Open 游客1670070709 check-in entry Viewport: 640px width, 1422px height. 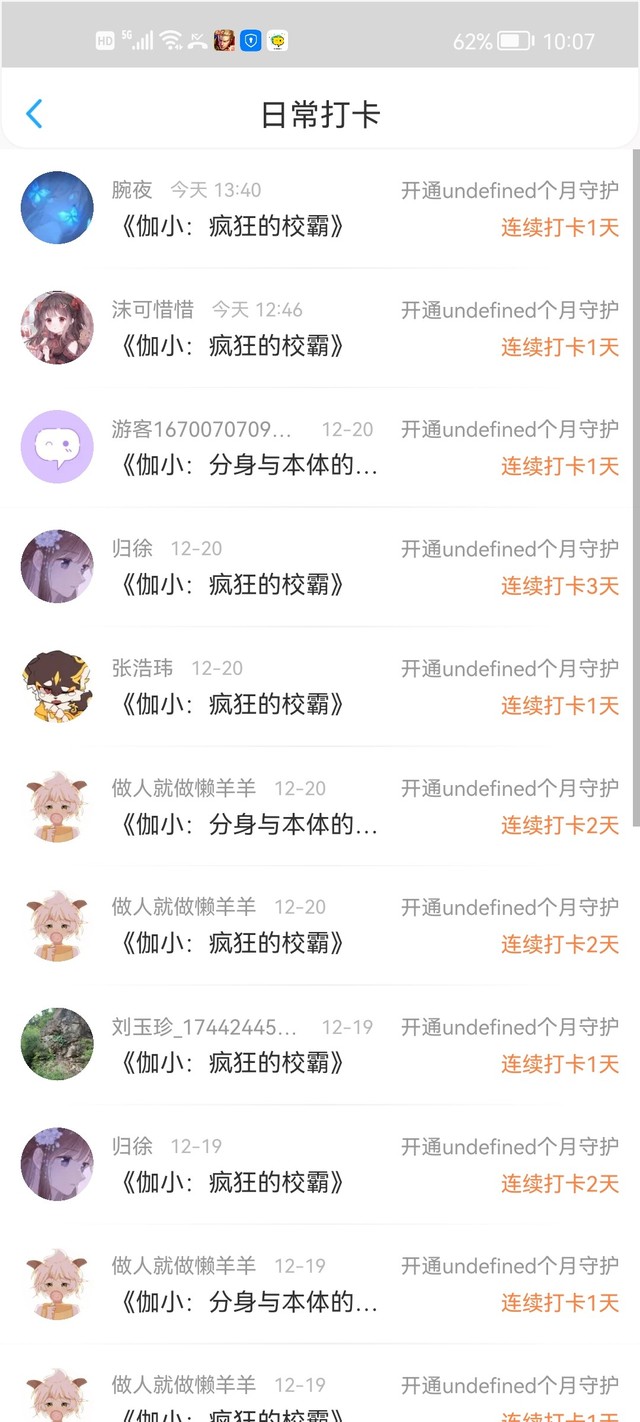pyautogui.click(x=320, y=448)
